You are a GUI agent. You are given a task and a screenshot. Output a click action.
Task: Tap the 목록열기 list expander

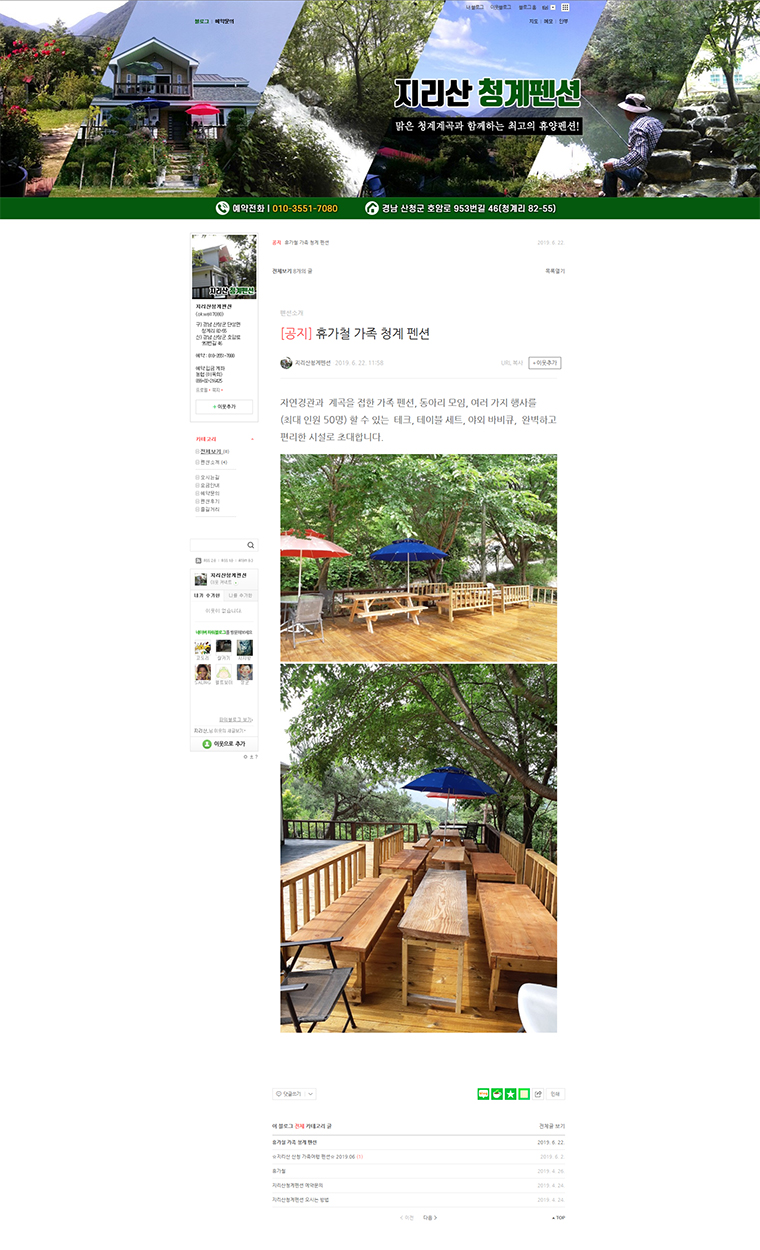[554, 271]
